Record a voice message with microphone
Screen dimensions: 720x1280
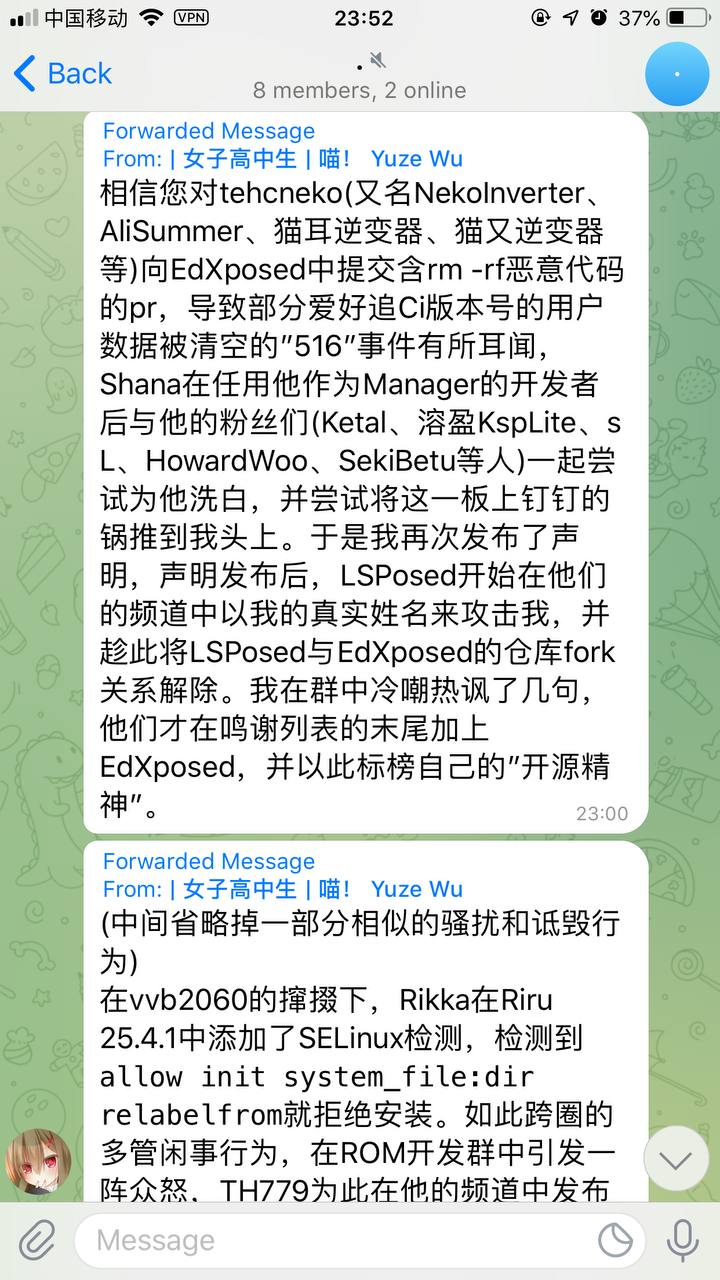pos(683,1240)
